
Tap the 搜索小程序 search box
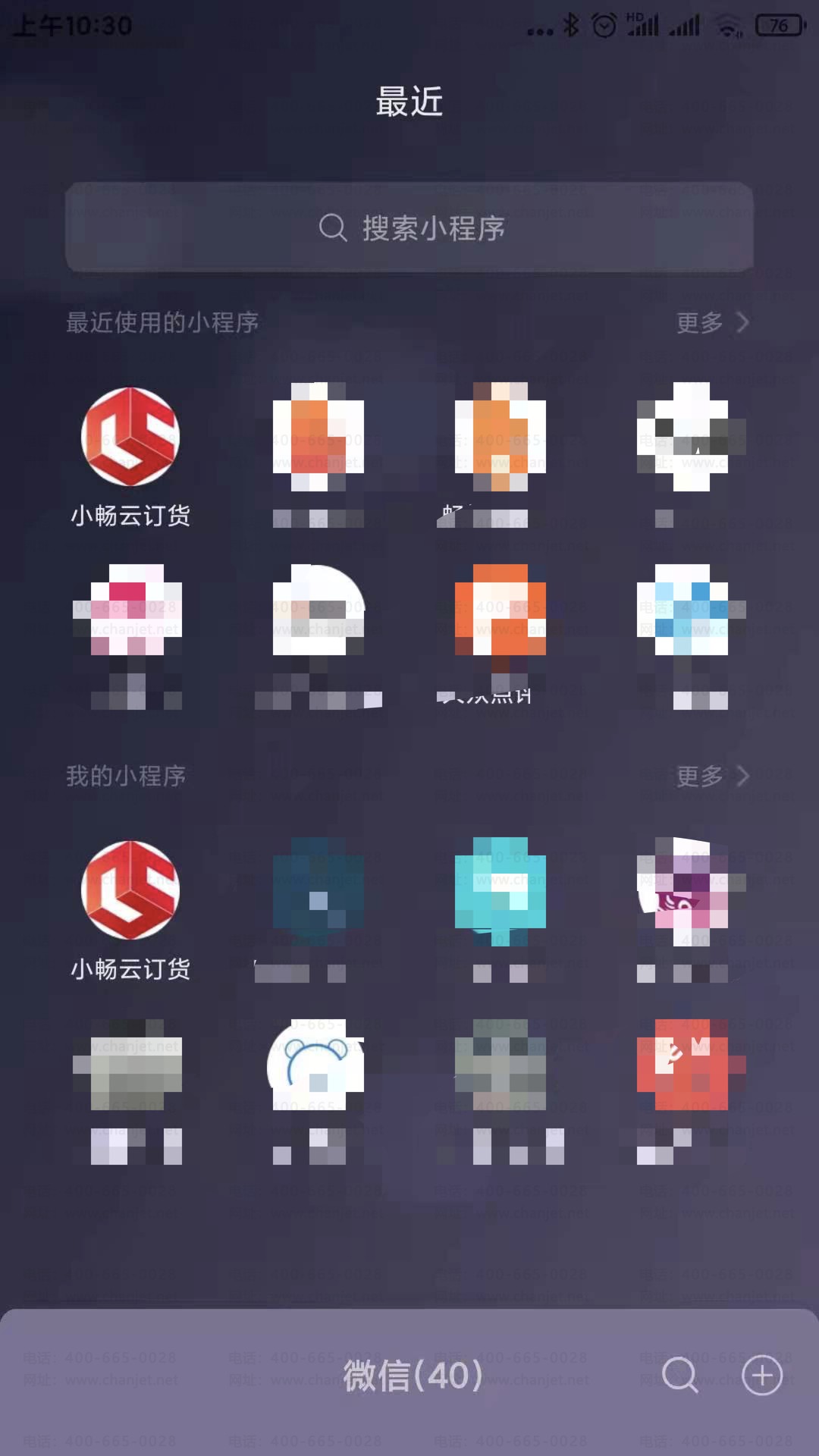[409, 227]
